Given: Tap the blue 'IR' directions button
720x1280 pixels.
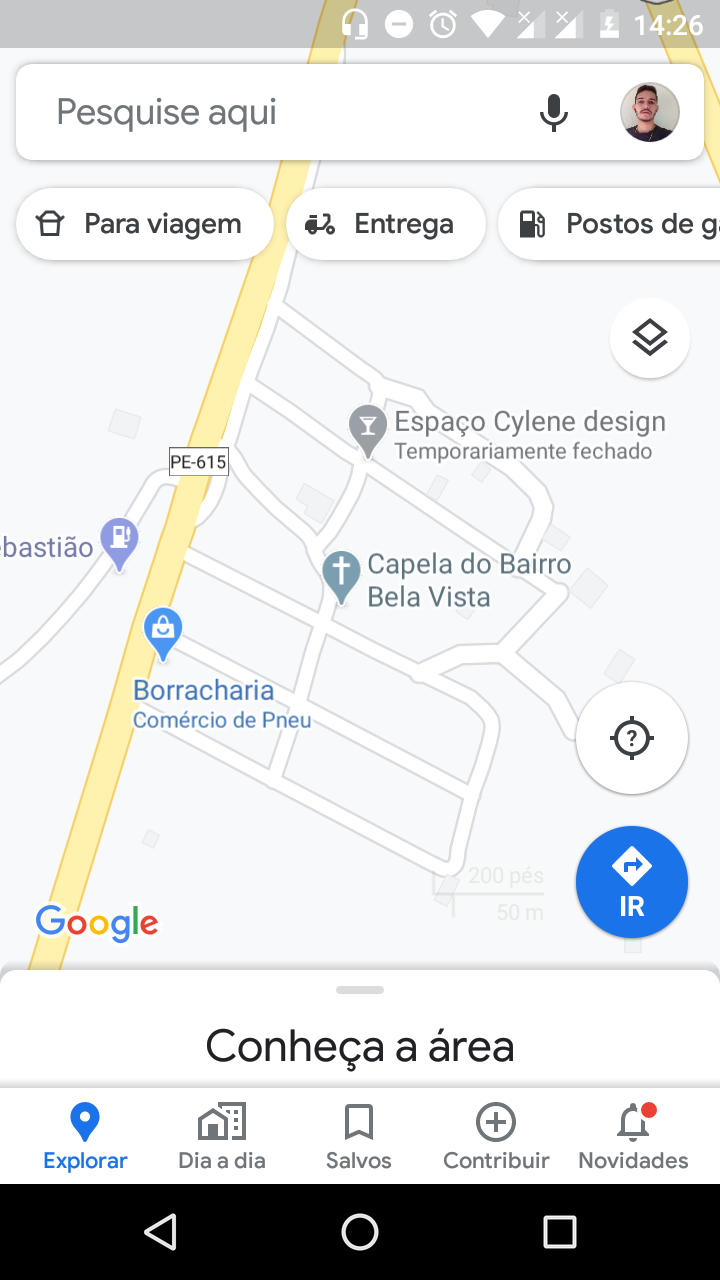Looking at the screenshot, I should coord(632,882).
